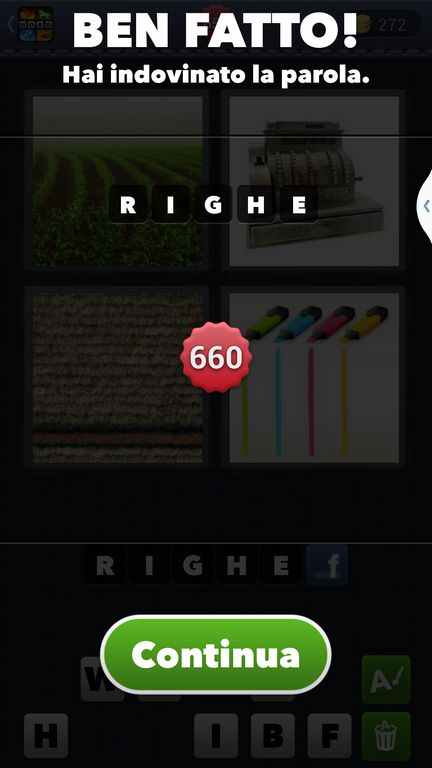Tap the green Continua button

[216, 654]
